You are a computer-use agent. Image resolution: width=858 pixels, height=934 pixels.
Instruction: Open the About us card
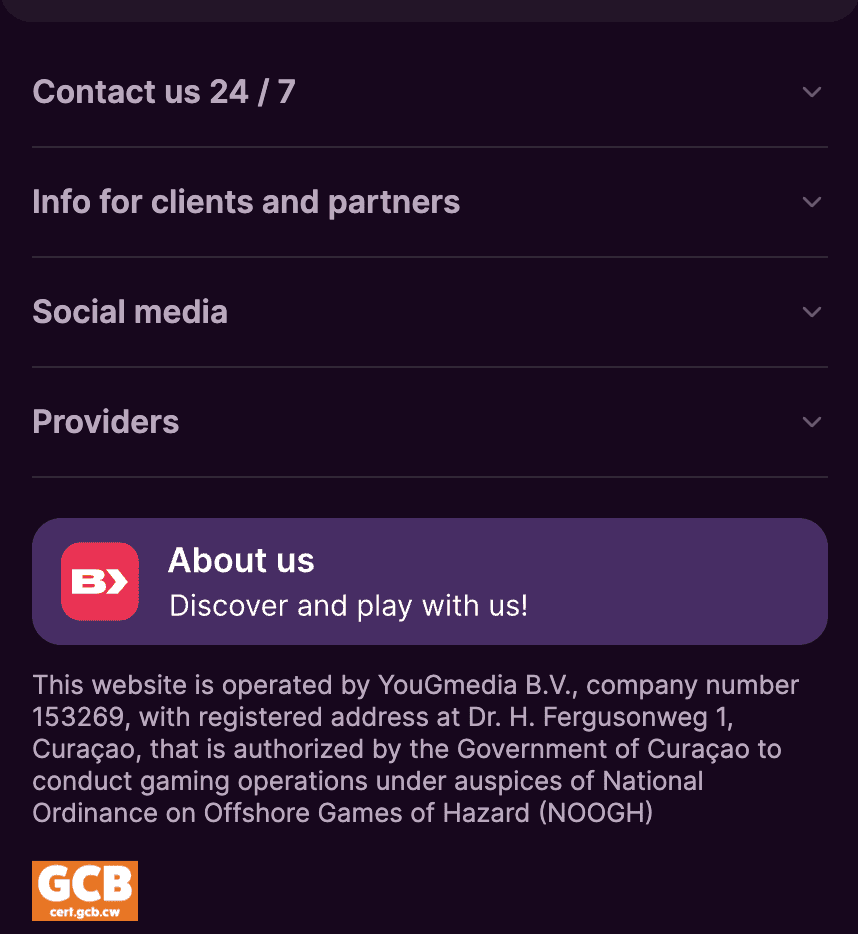click(x=429, y=581)
